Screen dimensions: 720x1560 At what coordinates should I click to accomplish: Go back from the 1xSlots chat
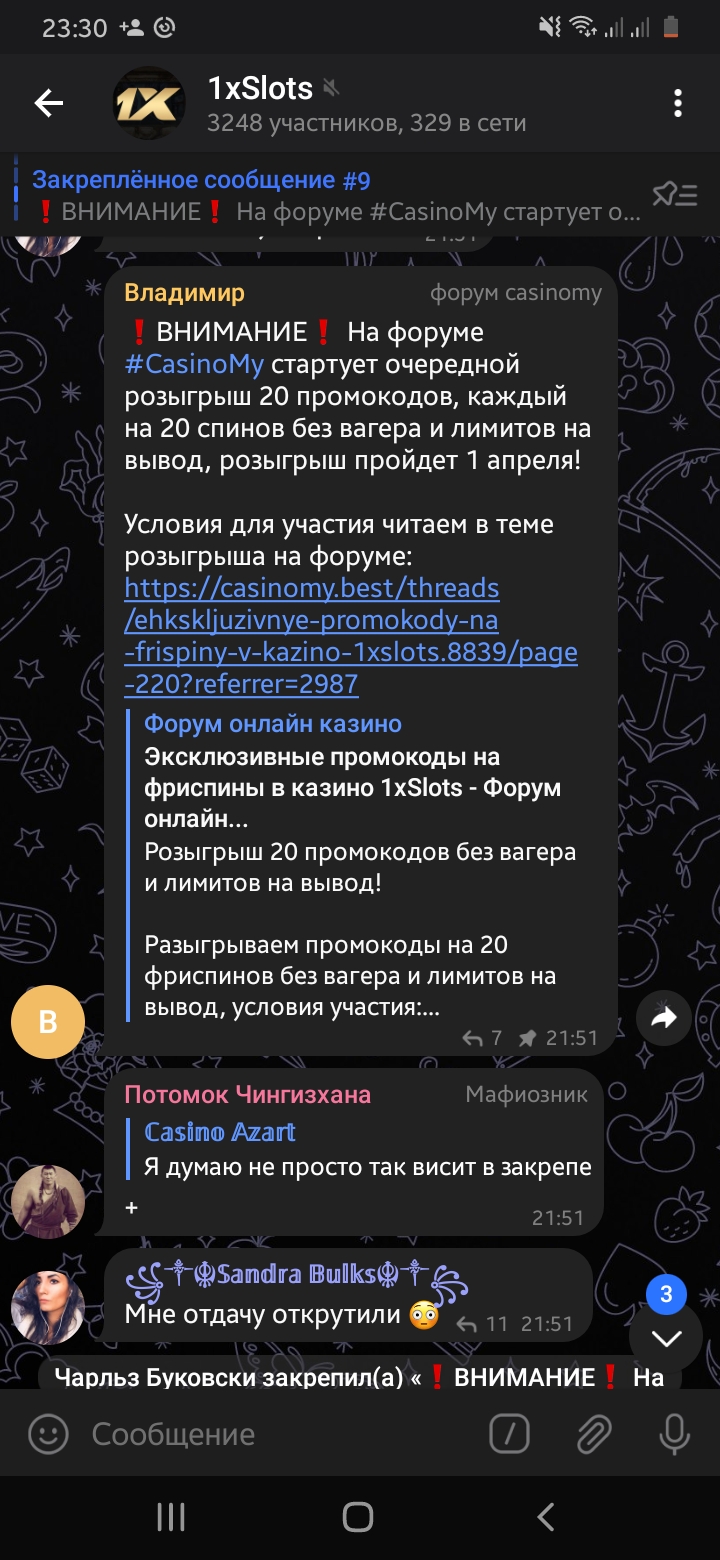click(x=48, y=103)
